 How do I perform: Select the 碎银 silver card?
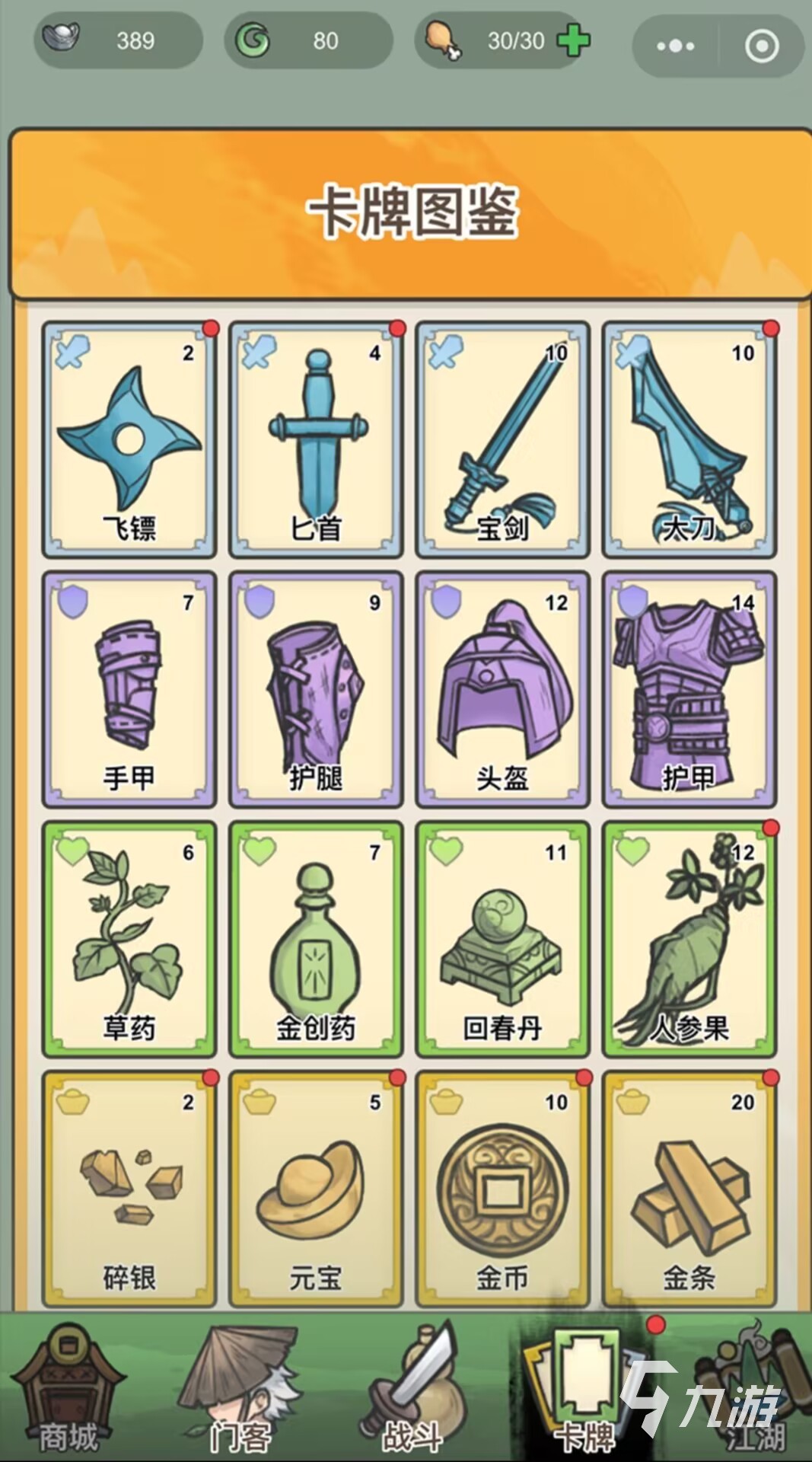tap(129, 1188)
